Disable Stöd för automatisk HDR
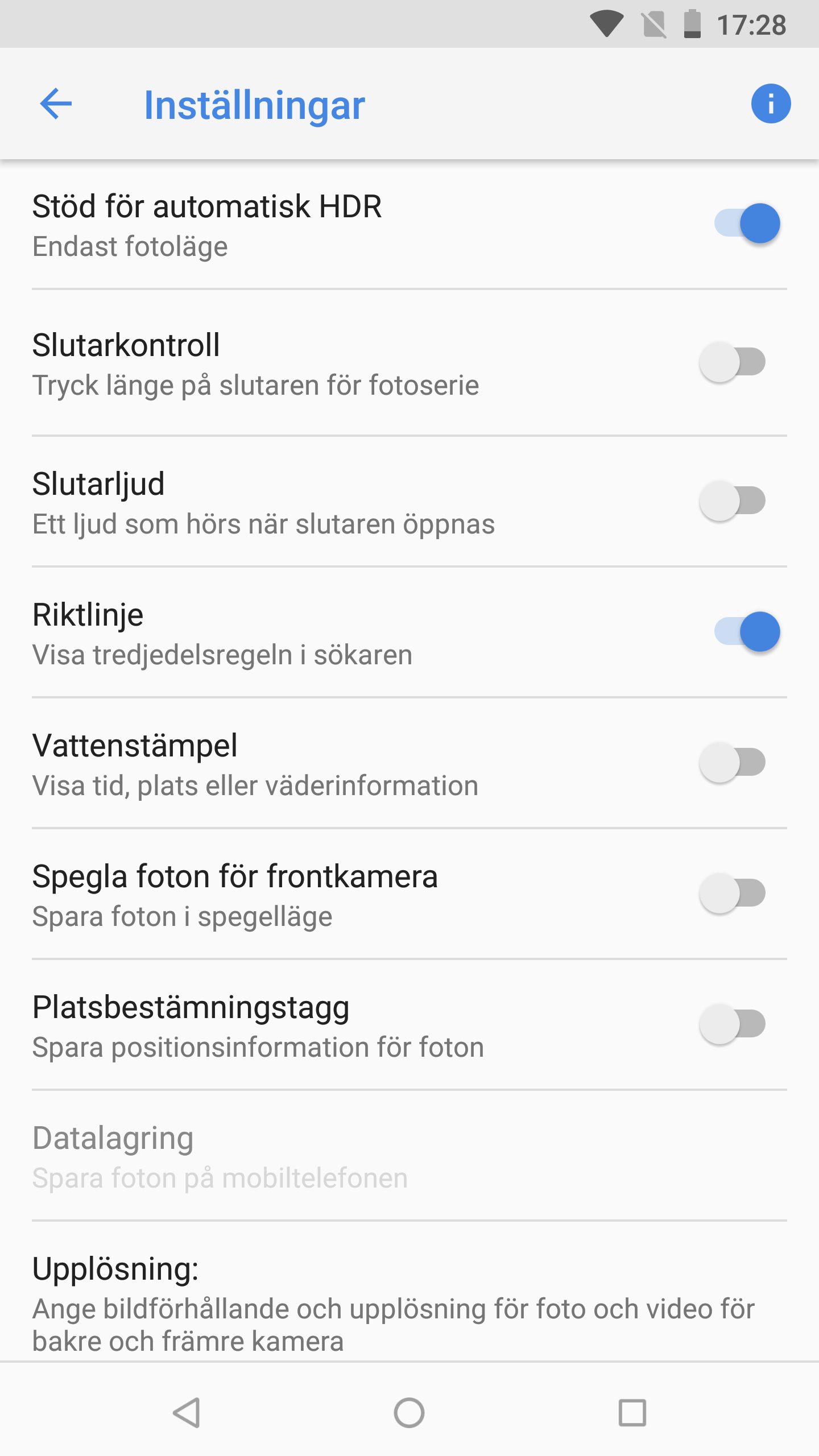This screenshot has width=819, height=1456. (x=747, y=223)
